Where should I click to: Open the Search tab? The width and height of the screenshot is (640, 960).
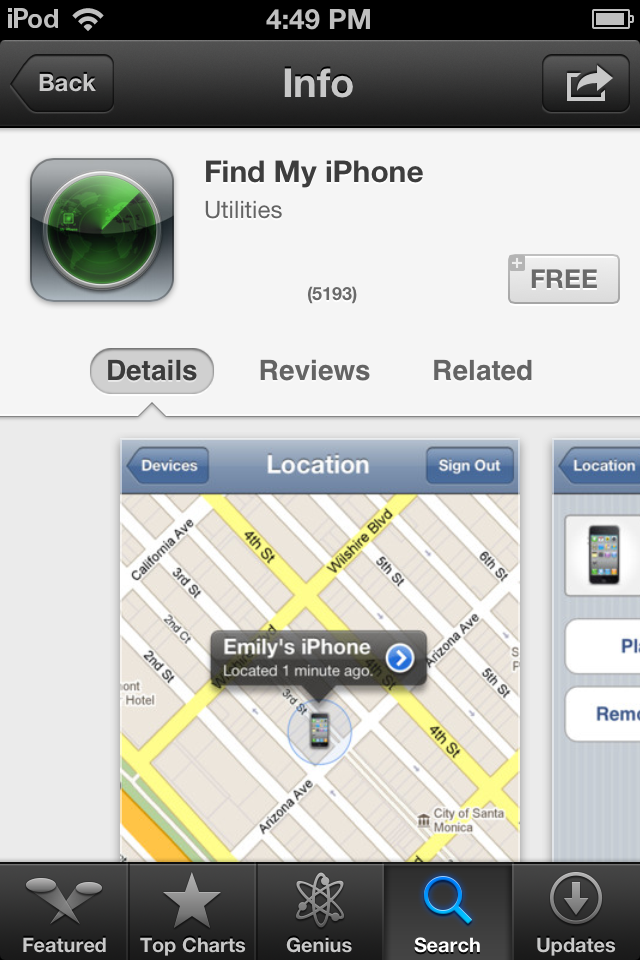[x=447, y=912]
